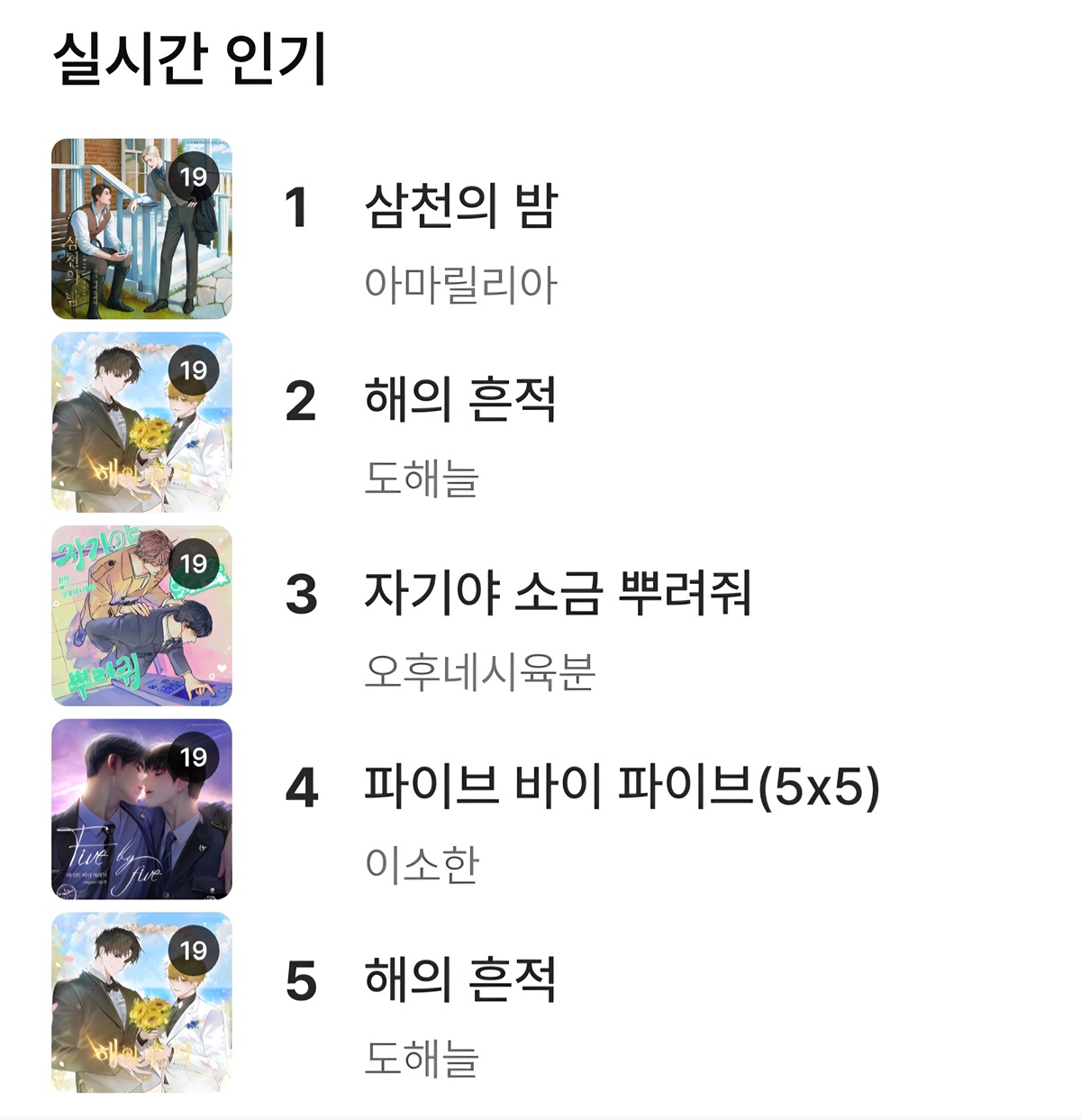Select 자기야 소금 뿌려줘 by 오후네시육분

(557, 594)
